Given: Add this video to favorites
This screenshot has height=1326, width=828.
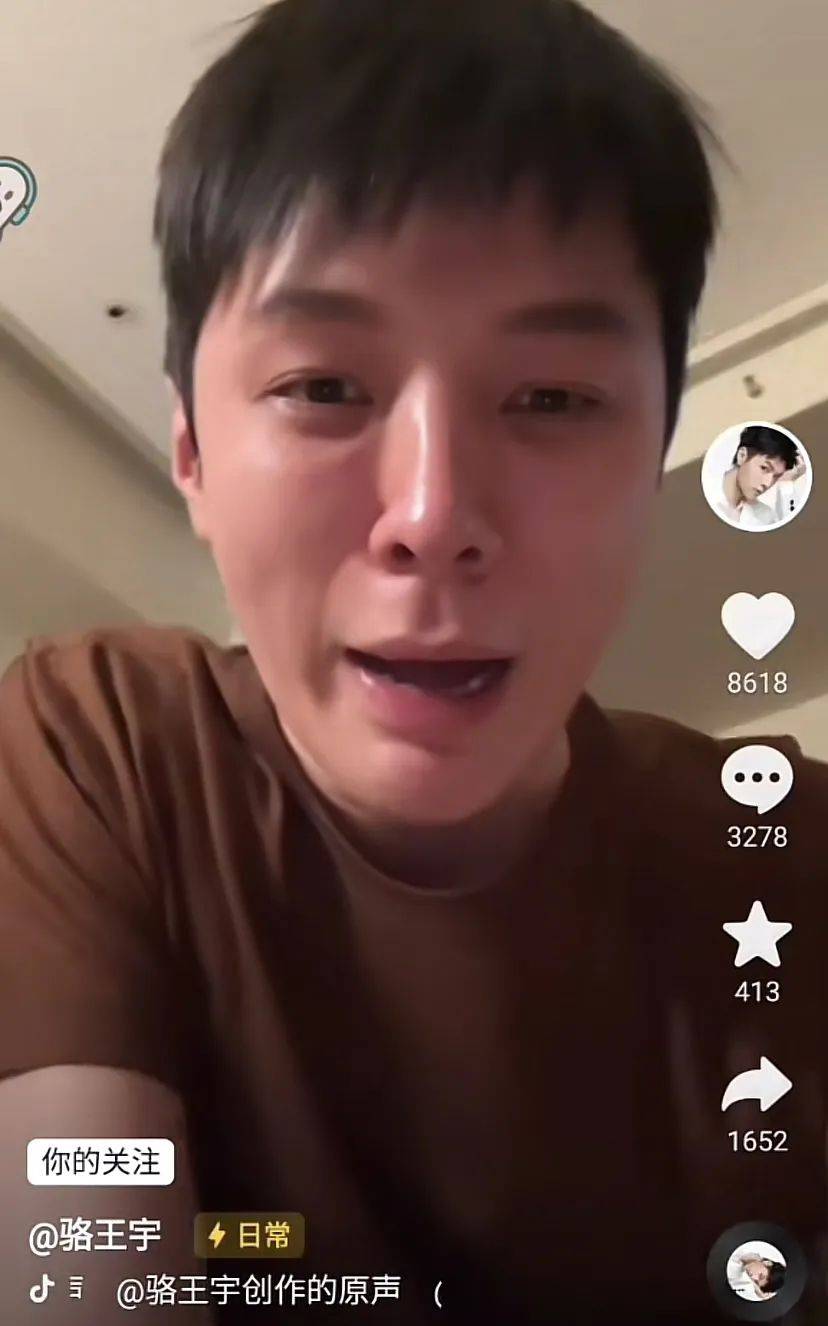Looking at the screenshot, I should click(x=757, y=935).
